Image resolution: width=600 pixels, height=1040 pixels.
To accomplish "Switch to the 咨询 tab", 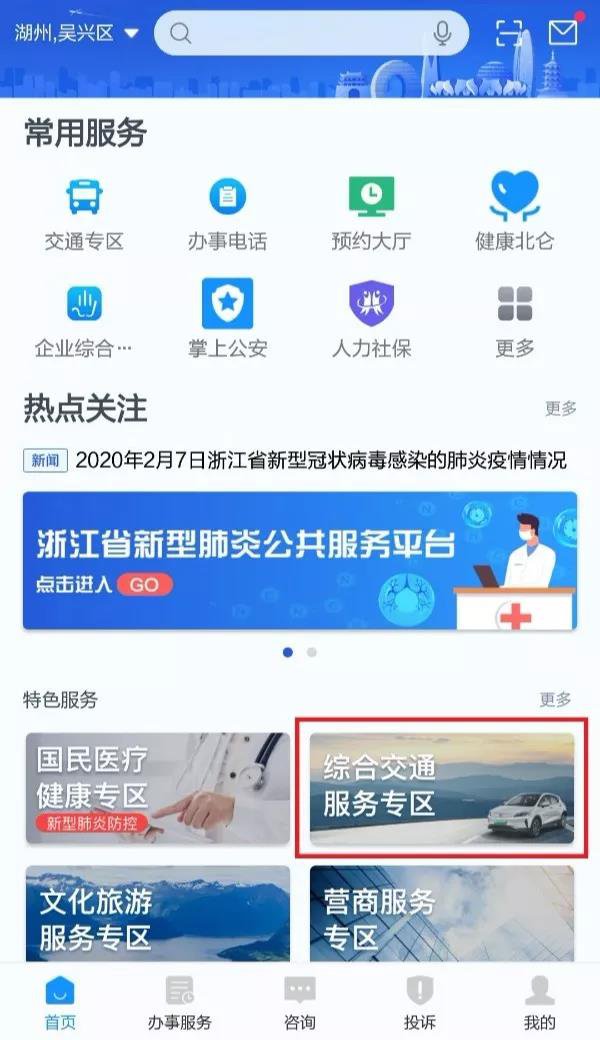I will pos(300,1003).
